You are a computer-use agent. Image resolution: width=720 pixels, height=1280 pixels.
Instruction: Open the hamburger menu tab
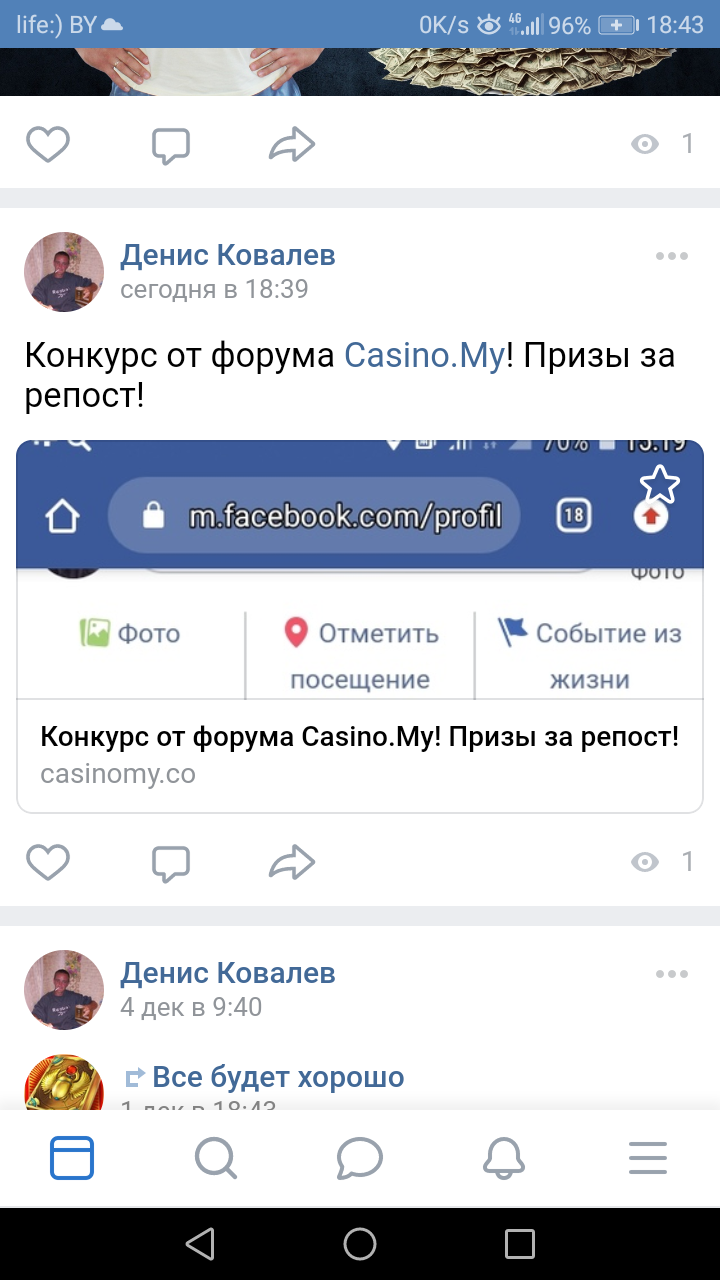pyautogui.click(x=648, y=1158)
